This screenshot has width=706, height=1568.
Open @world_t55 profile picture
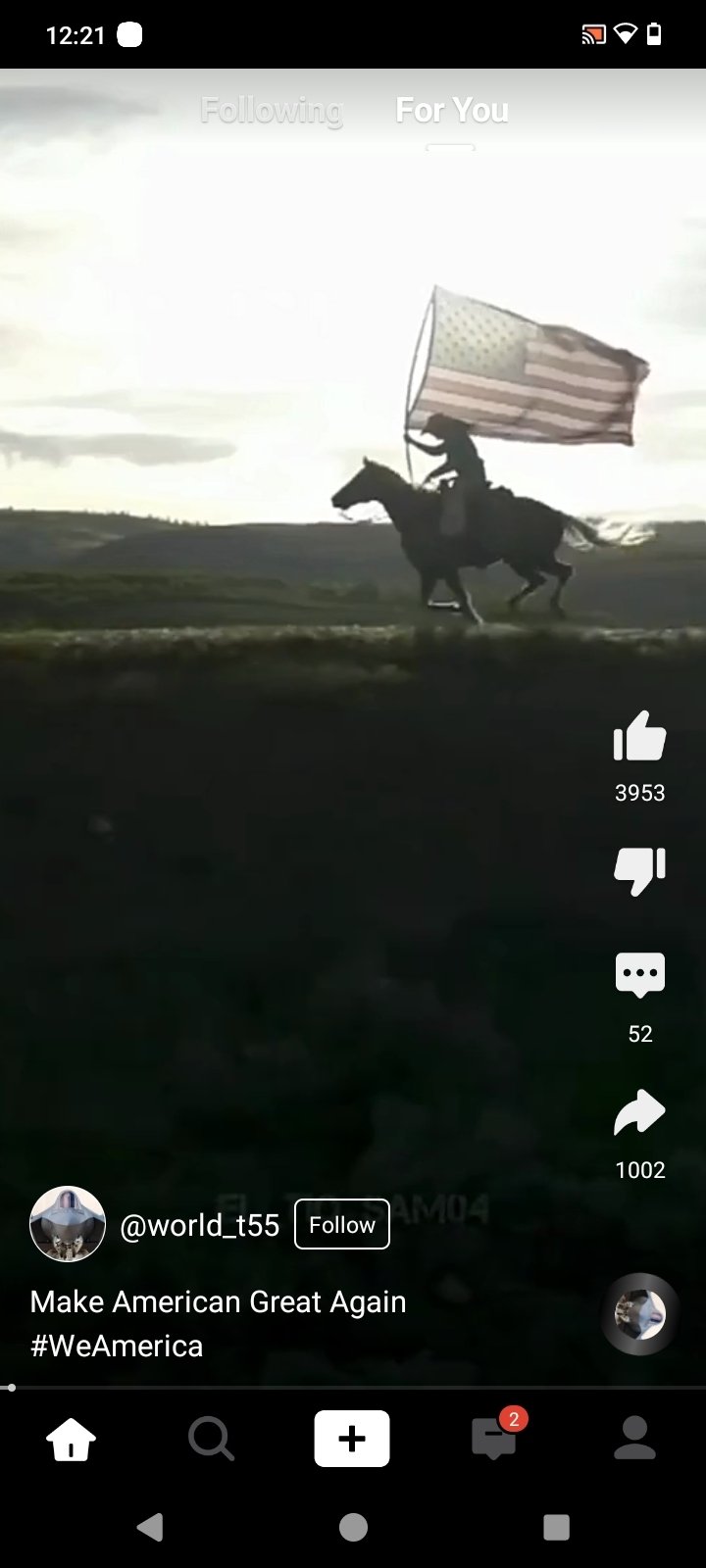[x=68, y=1224]
